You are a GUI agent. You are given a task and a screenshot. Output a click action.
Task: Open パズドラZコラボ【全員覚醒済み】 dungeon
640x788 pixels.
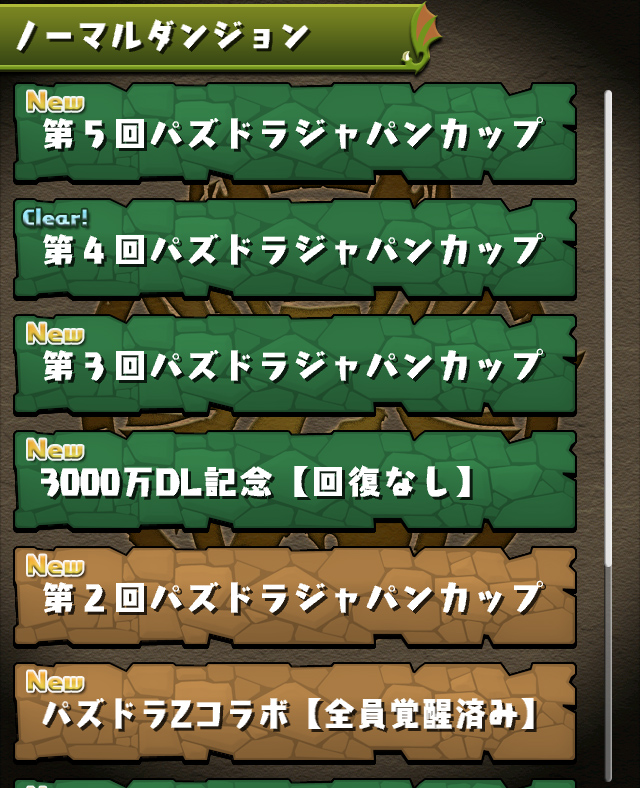[x=295, y=712]
